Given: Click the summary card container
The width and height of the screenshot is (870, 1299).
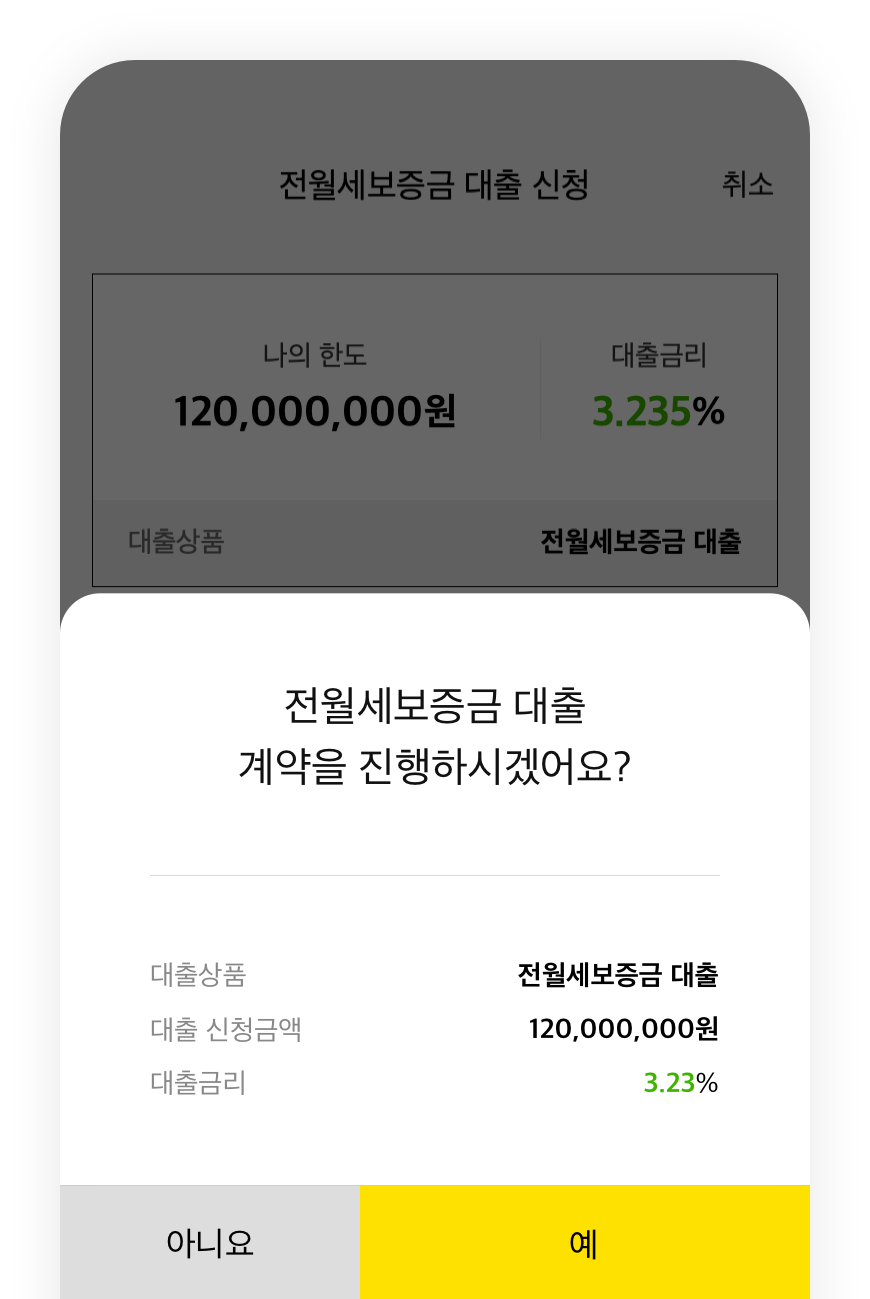Looking at the screenshot, I should (435, 425).
